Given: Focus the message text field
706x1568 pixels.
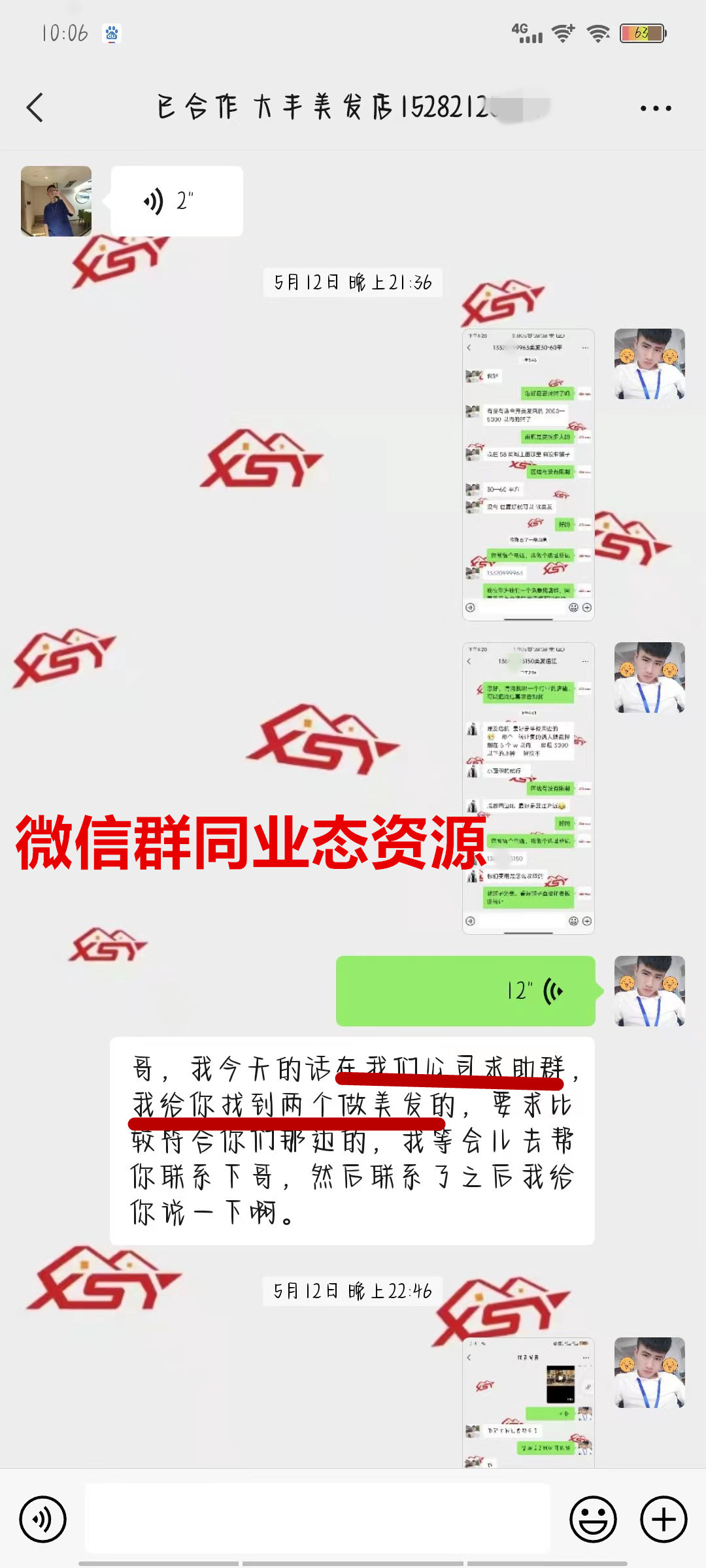Looking at the screenshot, I should (317, 1518).
